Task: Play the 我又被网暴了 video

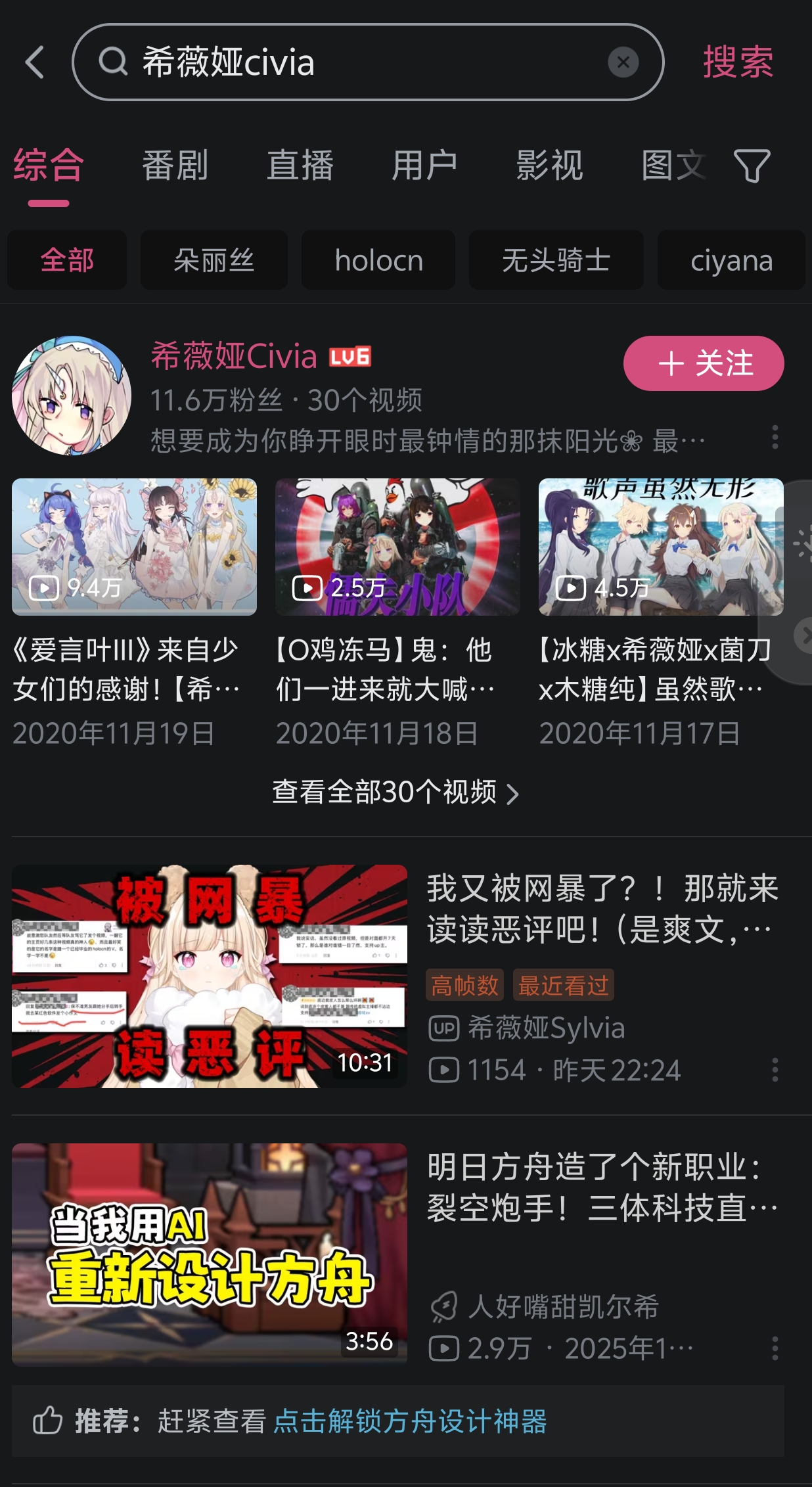Action: tap(209, 976)
